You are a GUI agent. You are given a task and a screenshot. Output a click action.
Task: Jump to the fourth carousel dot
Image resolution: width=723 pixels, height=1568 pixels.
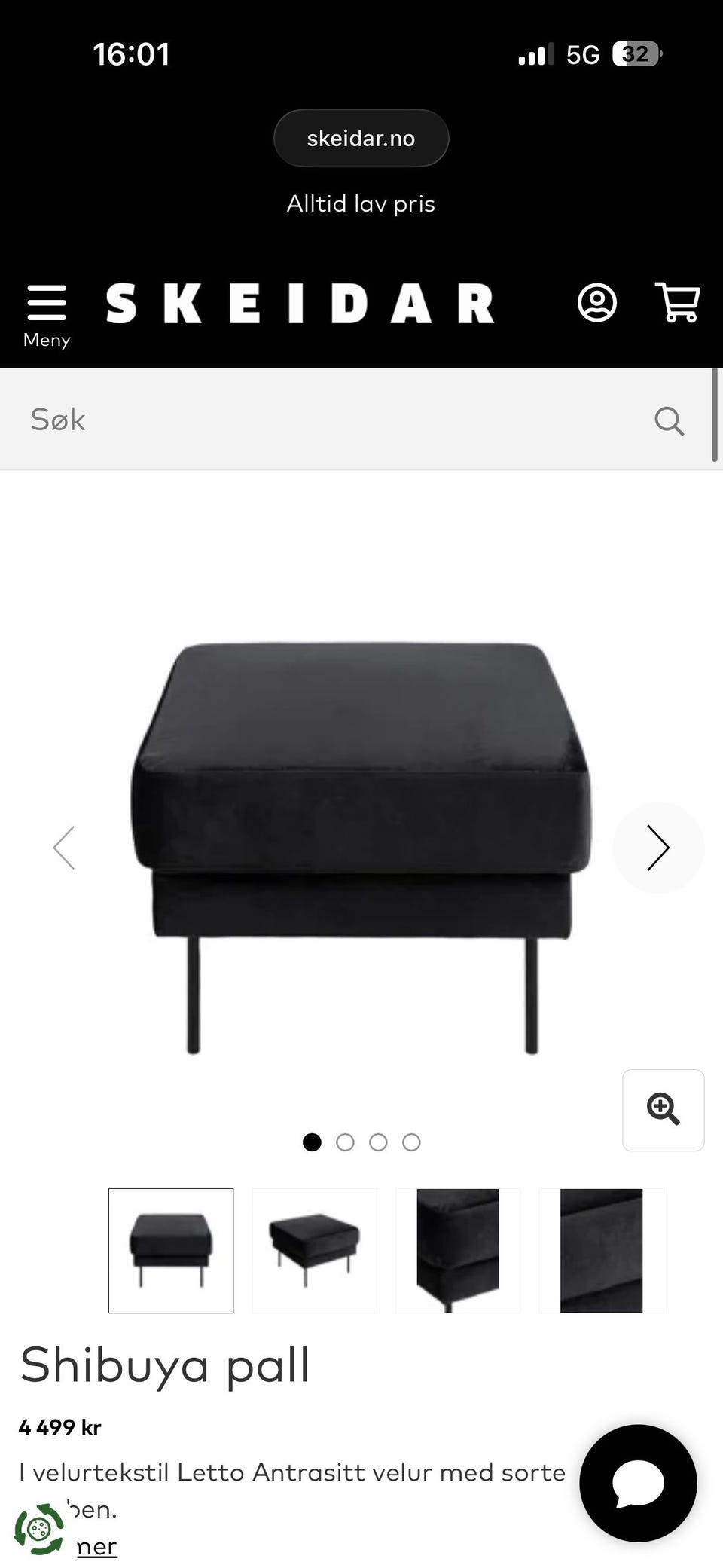coord(411,1142)
